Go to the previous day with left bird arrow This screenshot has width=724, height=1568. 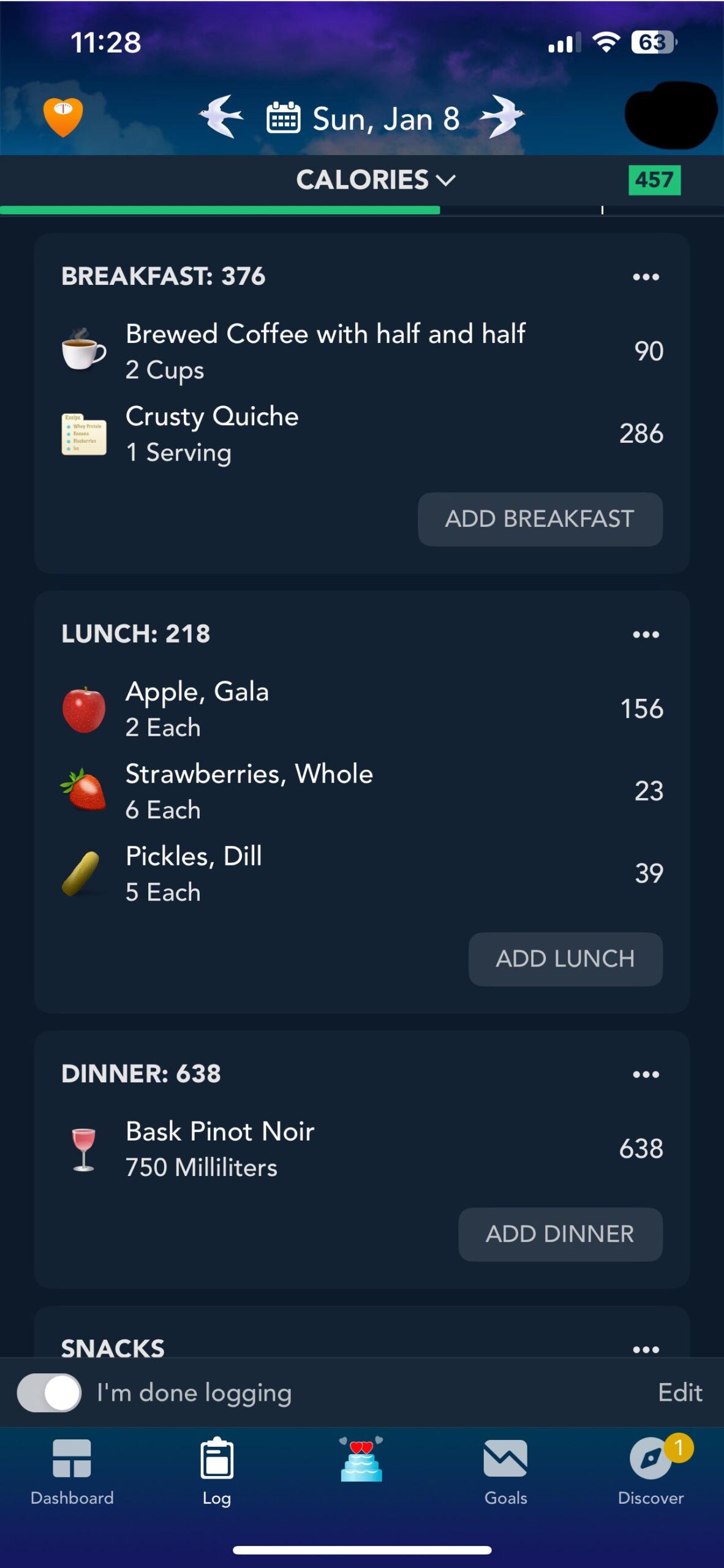pyautogui.click(x=221, y=116)
